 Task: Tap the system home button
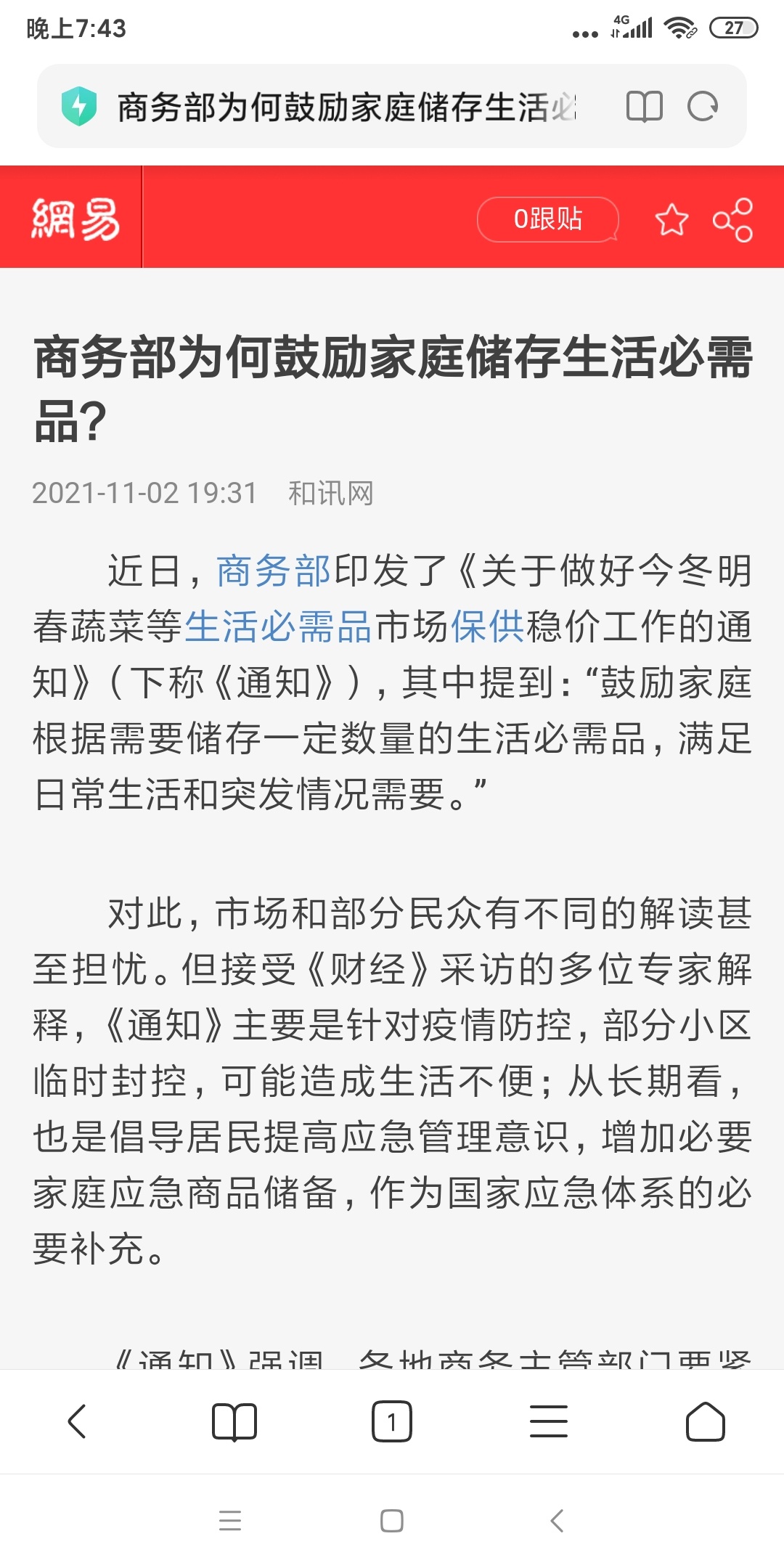[x=392, y=1520]
